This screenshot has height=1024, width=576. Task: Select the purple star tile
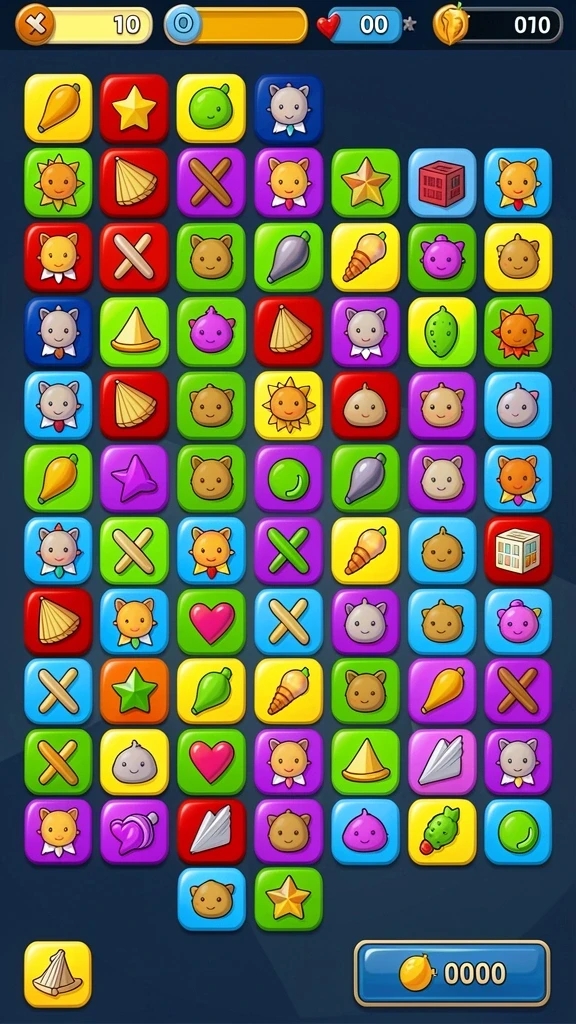[x=134, y=479]
